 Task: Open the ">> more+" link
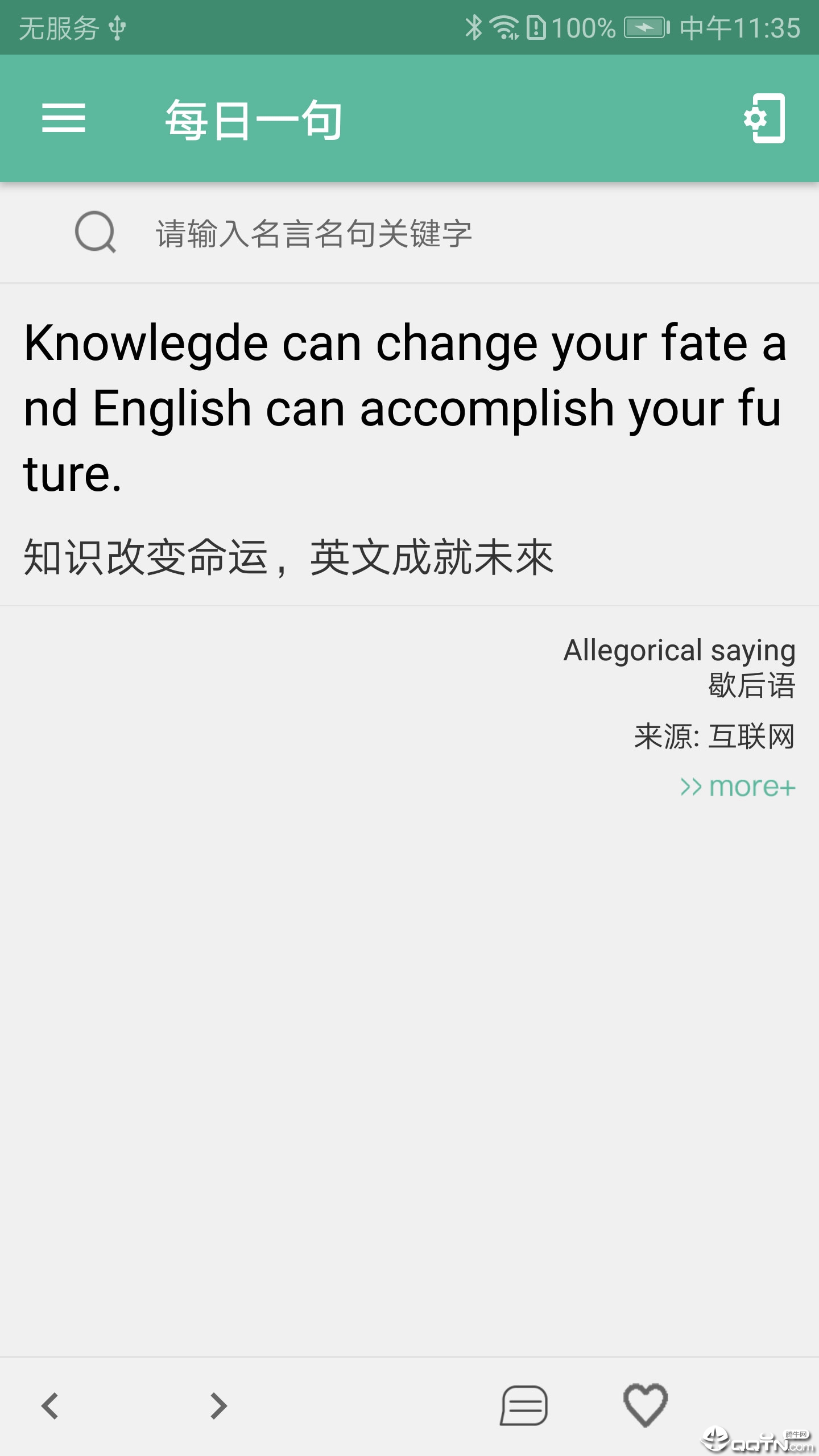738,787
